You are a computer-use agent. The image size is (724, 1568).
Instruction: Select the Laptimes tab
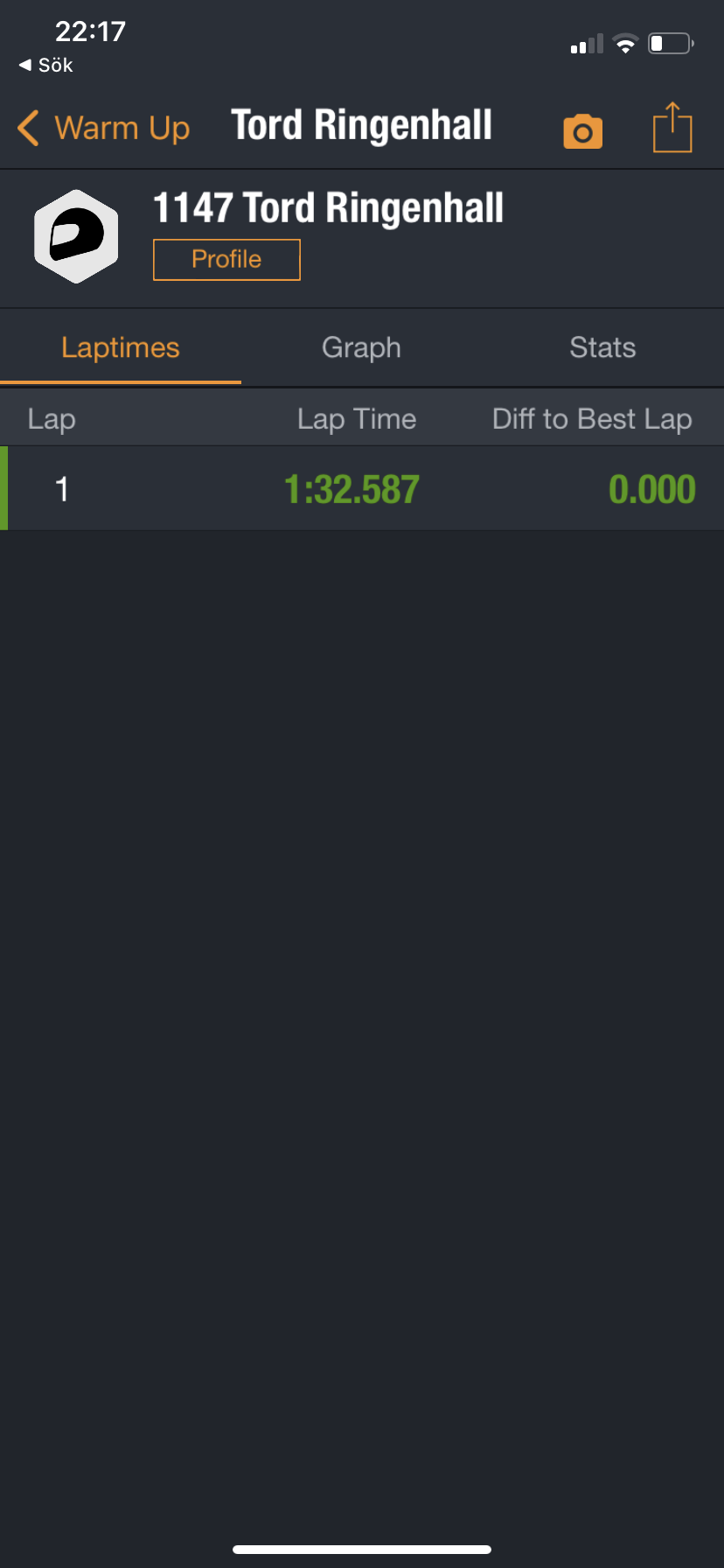(121, 347)
